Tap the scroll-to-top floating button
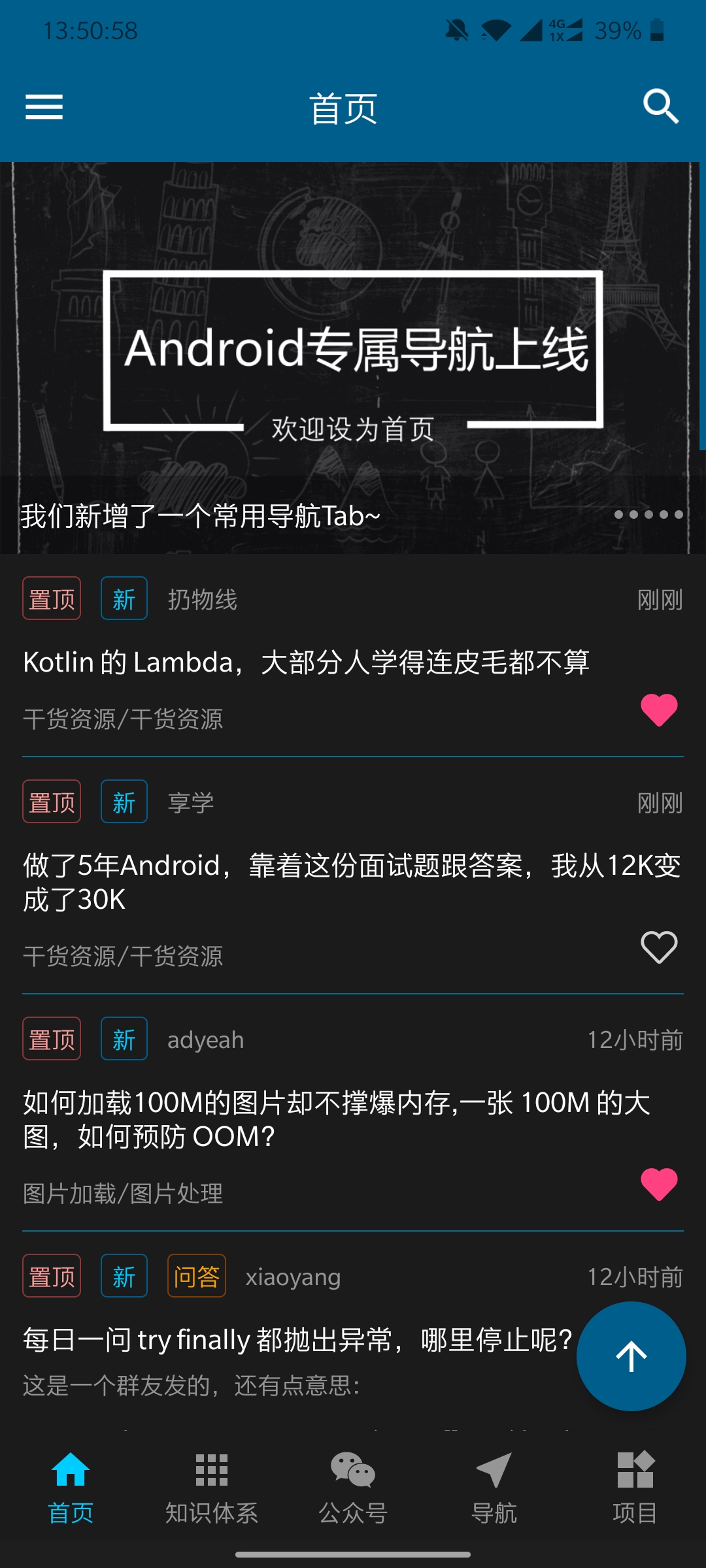 [631, 1356]
